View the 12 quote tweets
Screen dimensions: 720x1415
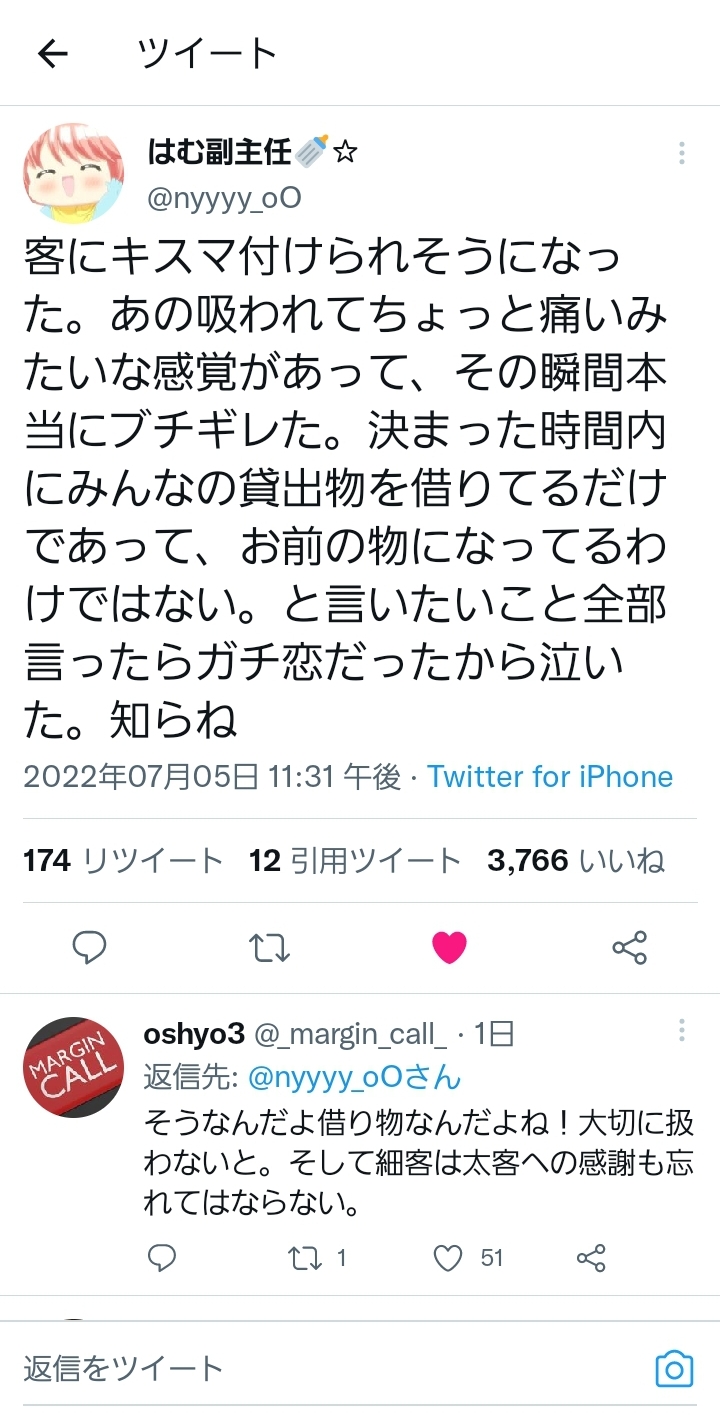click(355, 860)
